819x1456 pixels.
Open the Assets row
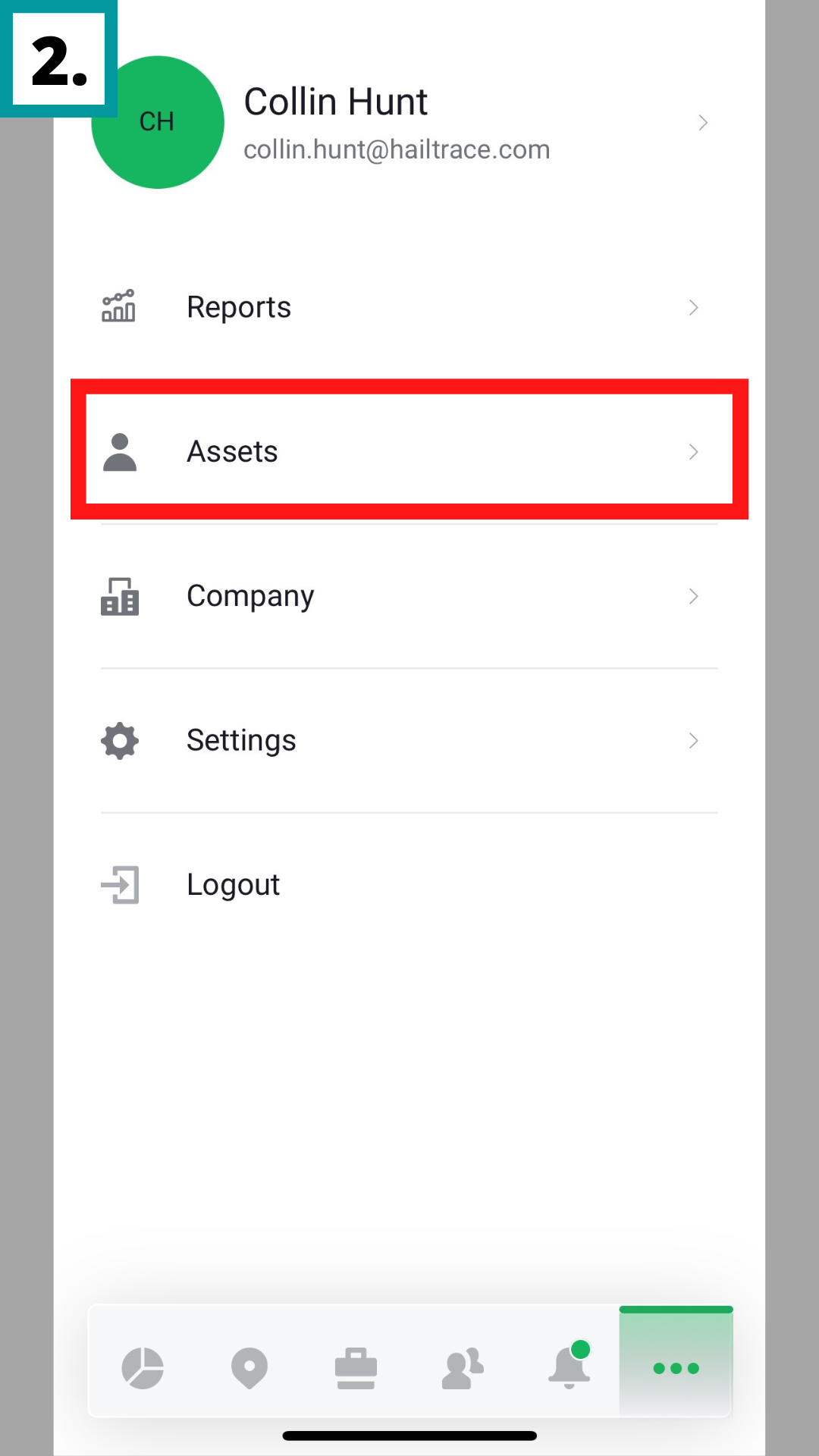(x=408, y=451)
